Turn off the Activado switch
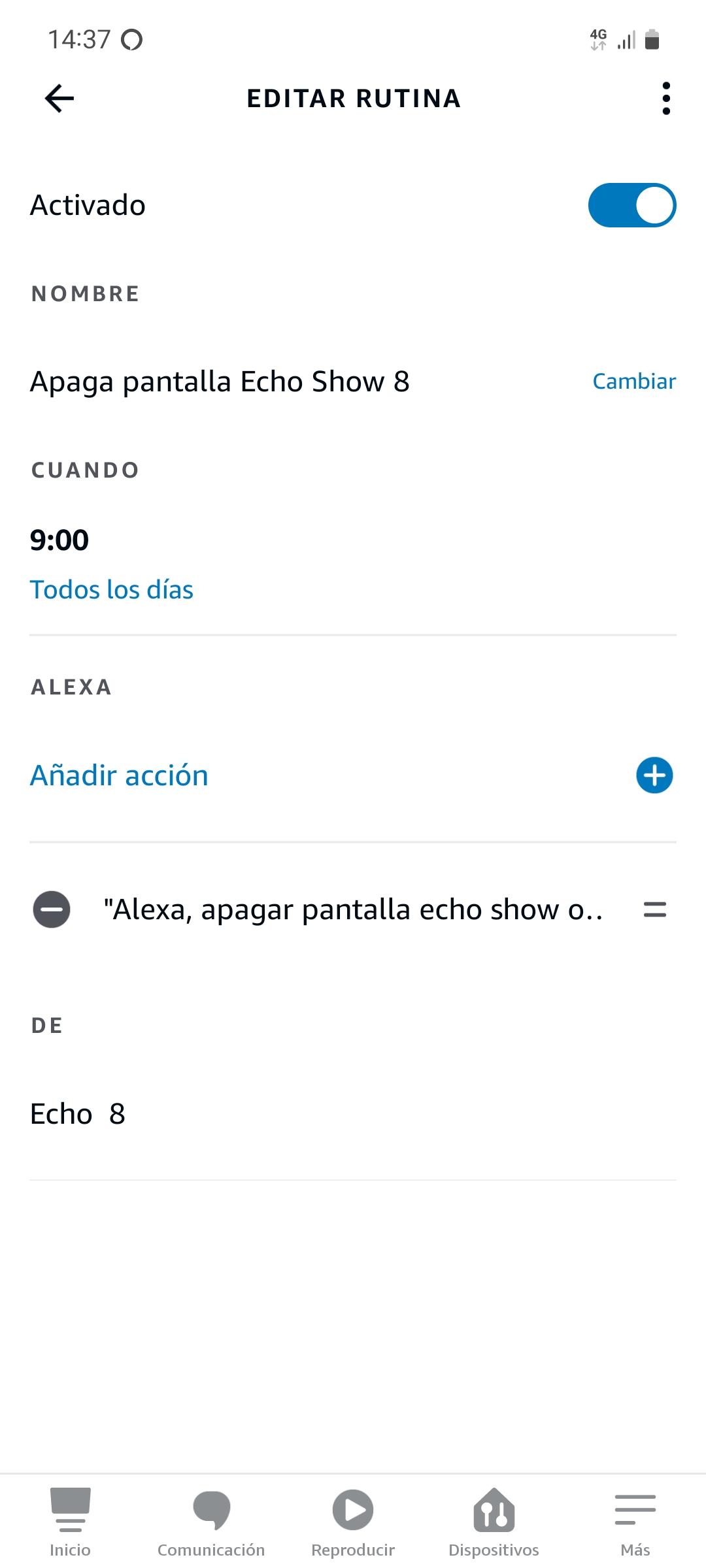This screenshot has width=706, height=1568. pyautogui.click(x=632, y=205)
